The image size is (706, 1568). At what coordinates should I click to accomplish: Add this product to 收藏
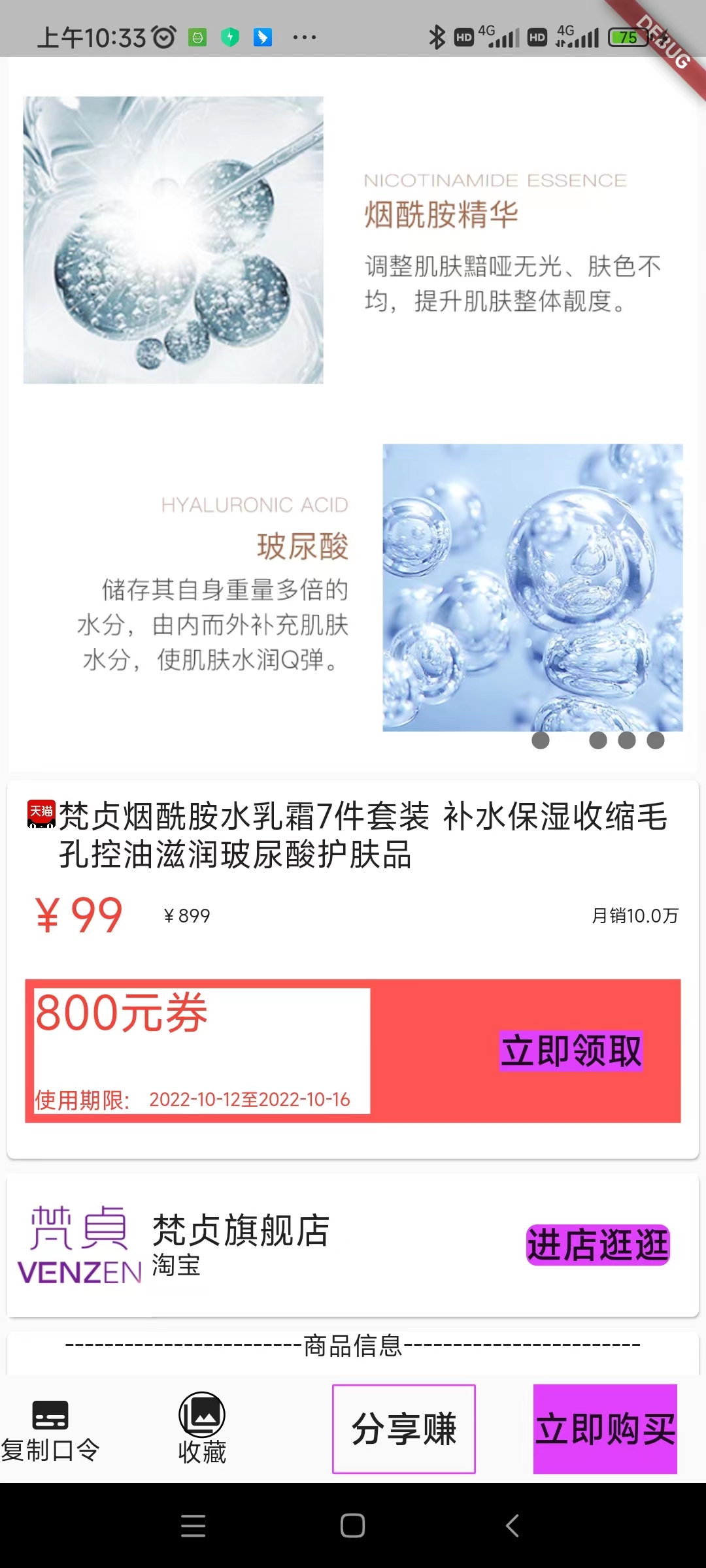(x=202, y=1429)
